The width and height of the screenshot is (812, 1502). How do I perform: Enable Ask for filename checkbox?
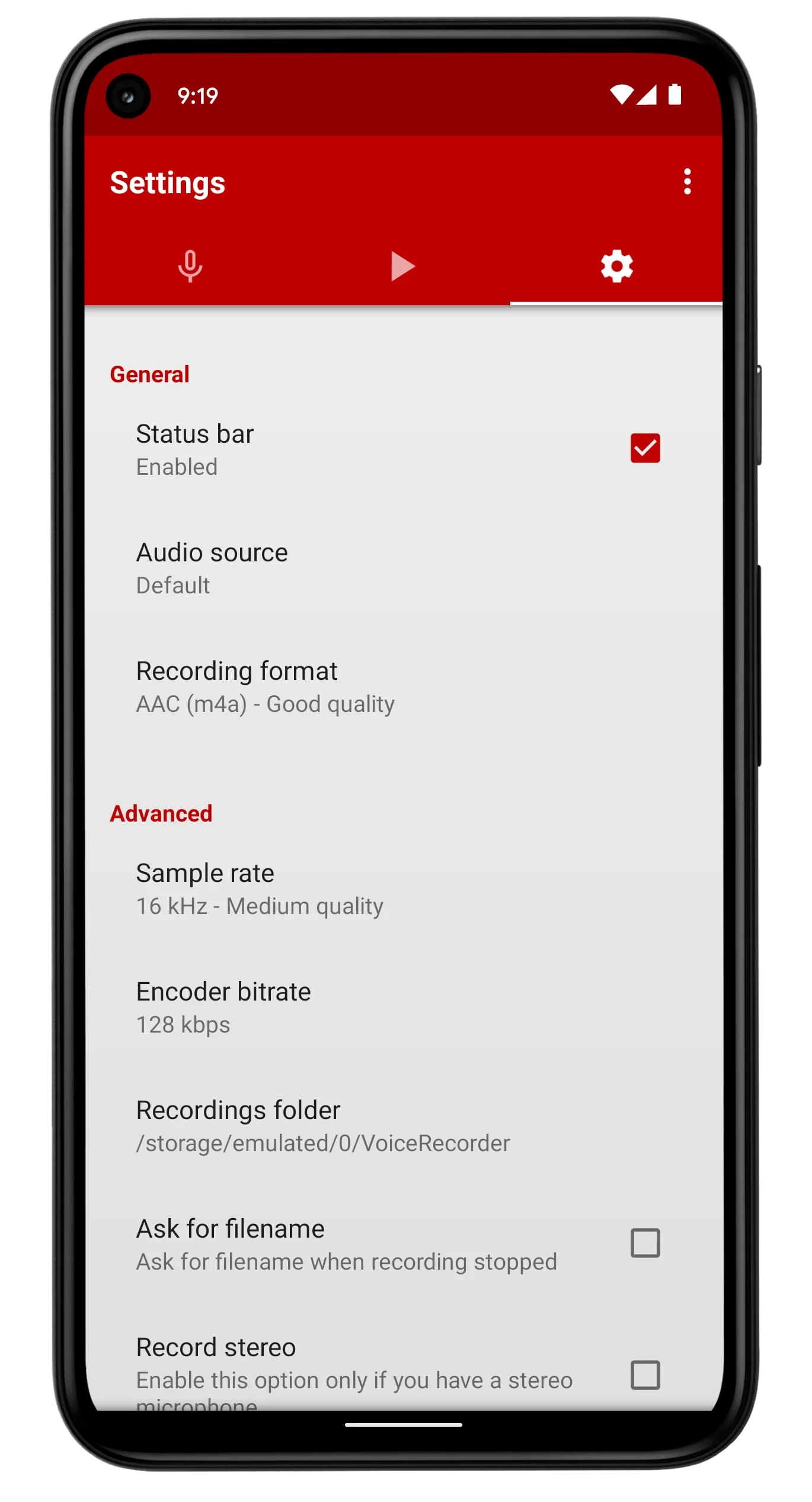tap(645, 1243)
